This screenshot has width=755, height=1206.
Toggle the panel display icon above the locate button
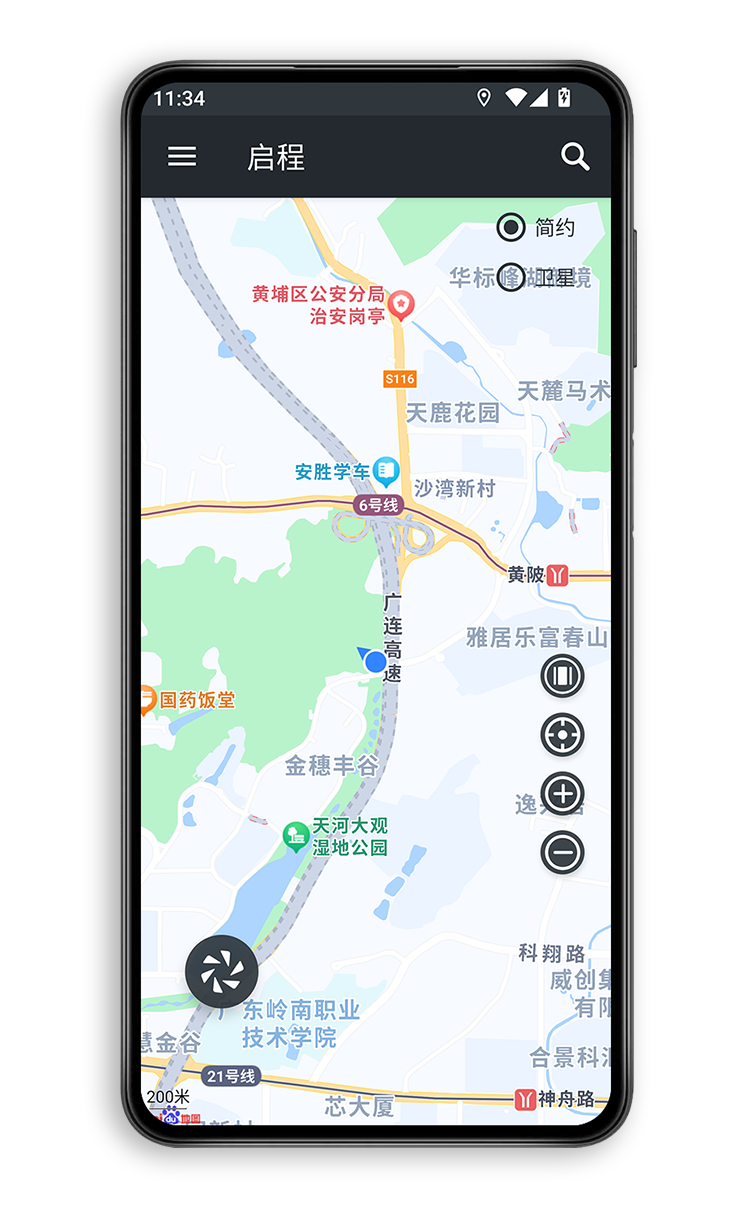[x=562, y=675]
